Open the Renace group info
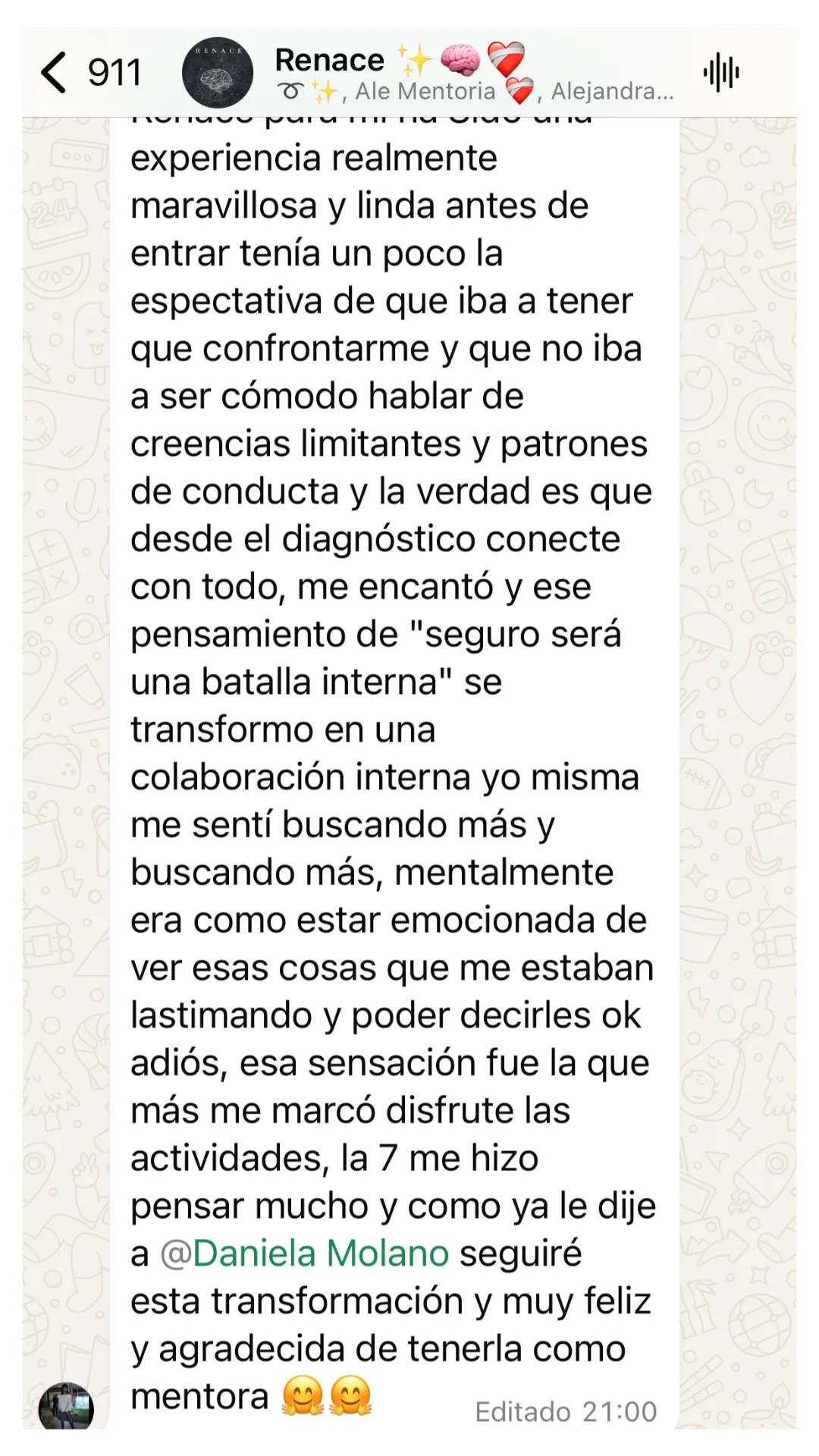Image resolution: width=819 pixels, height=1456 pixels. [x=474, y=74]
